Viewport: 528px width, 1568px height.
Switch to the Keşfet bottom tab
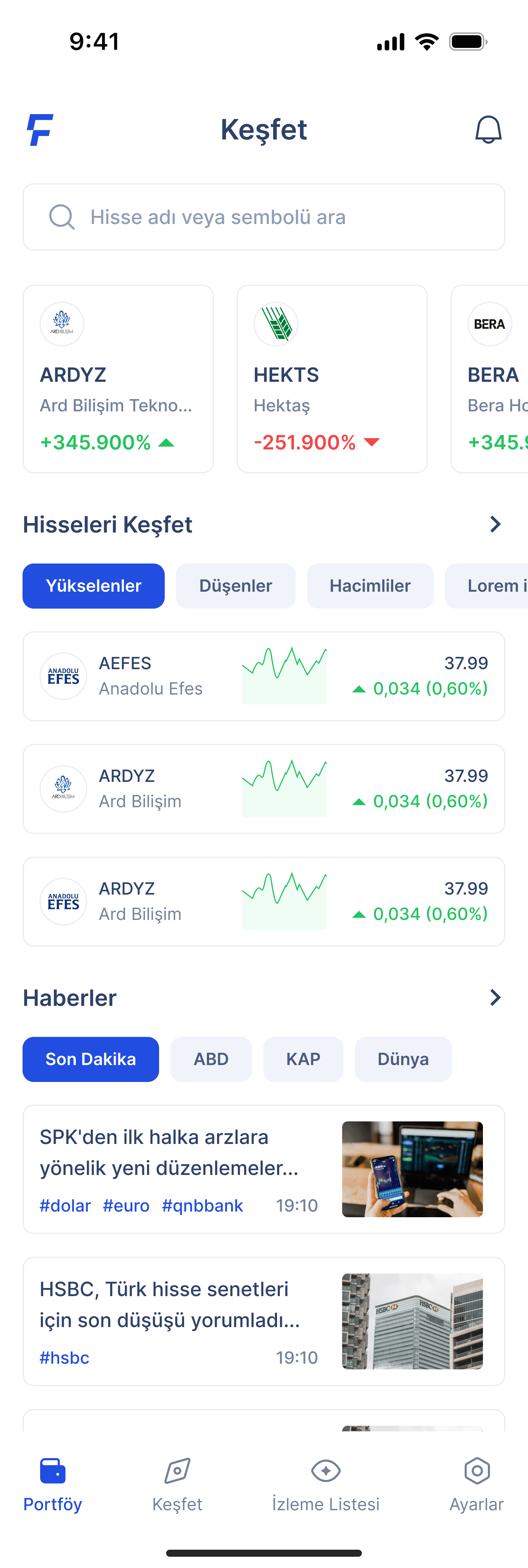coord(177,1484)
